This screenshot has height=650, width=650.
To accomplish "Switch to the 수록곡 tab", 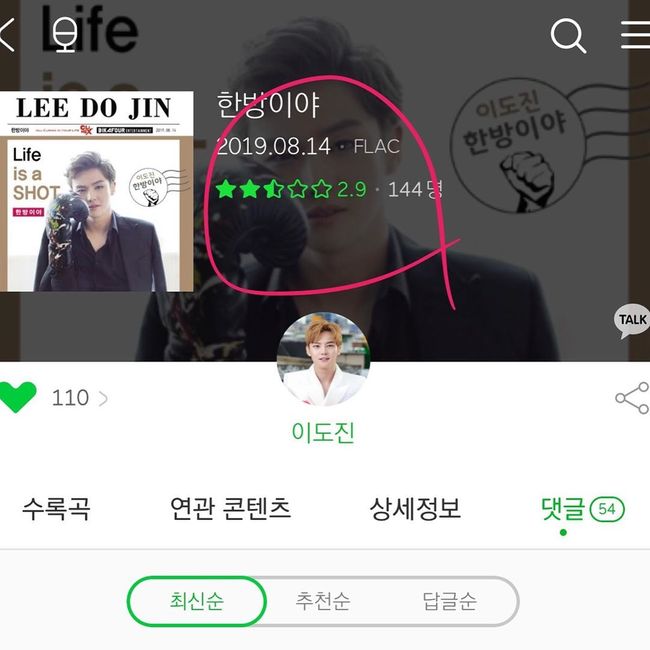I will coord(56,509).
